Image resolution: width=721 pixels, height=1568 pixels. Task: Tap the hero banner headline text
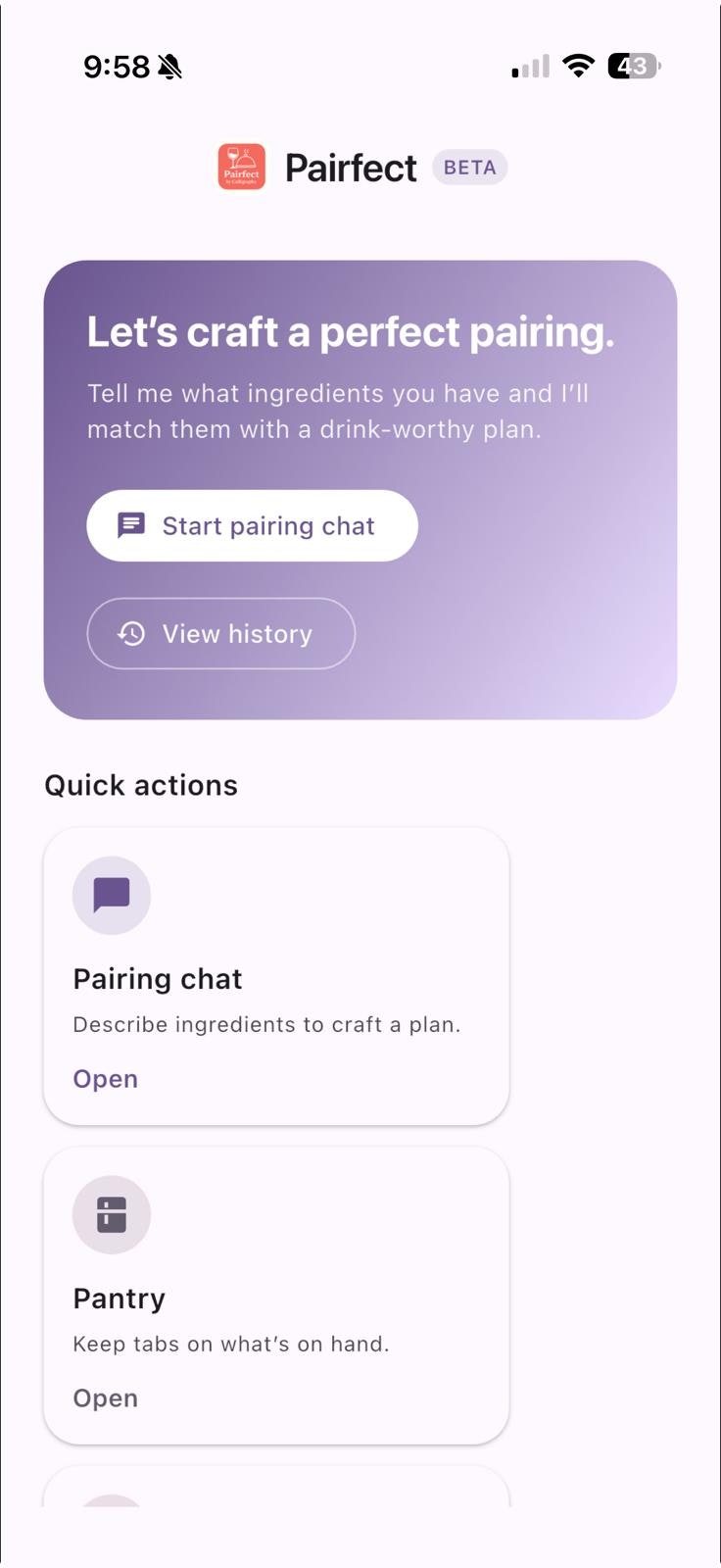tap(351, 331)
